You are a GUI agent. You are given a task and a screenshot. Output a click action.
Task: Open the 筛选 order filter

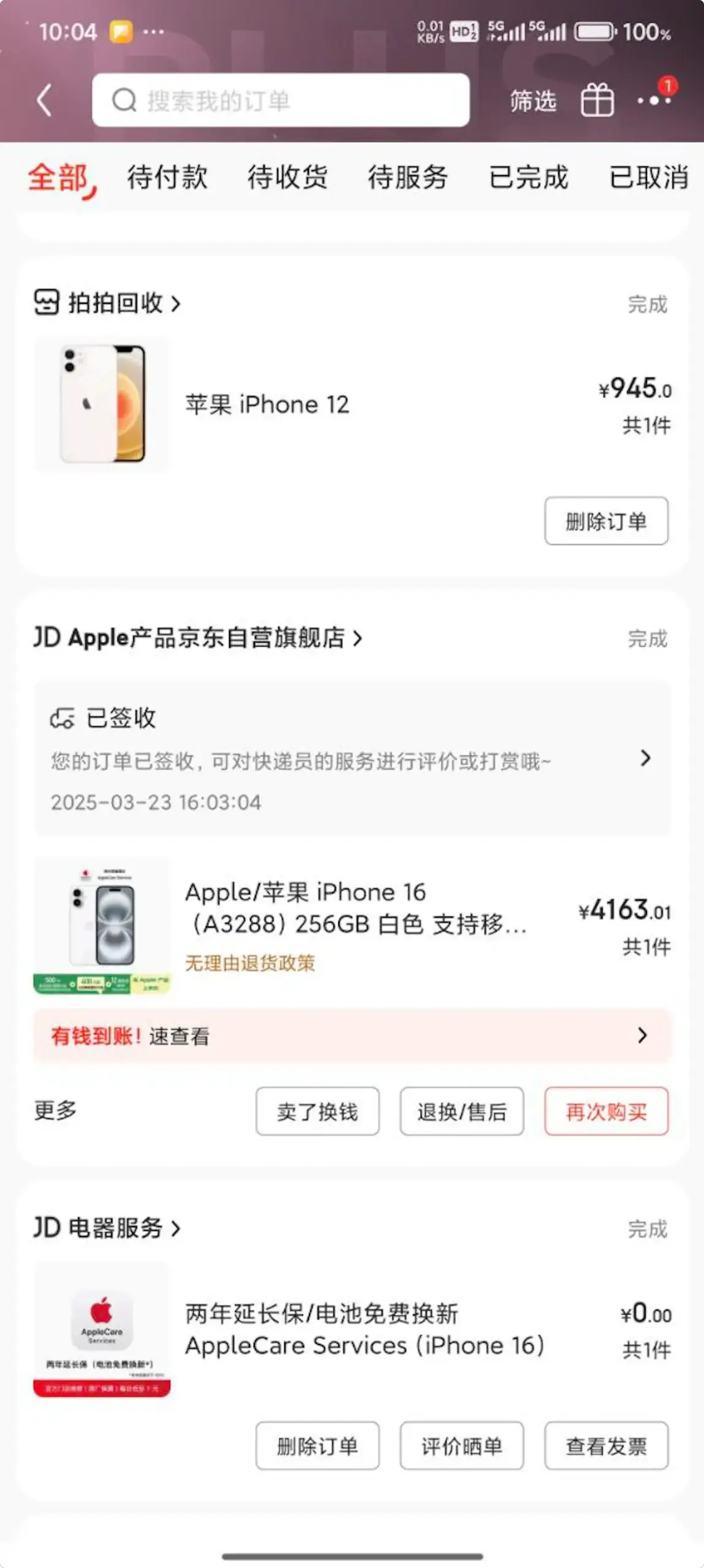tap(533, 101)
